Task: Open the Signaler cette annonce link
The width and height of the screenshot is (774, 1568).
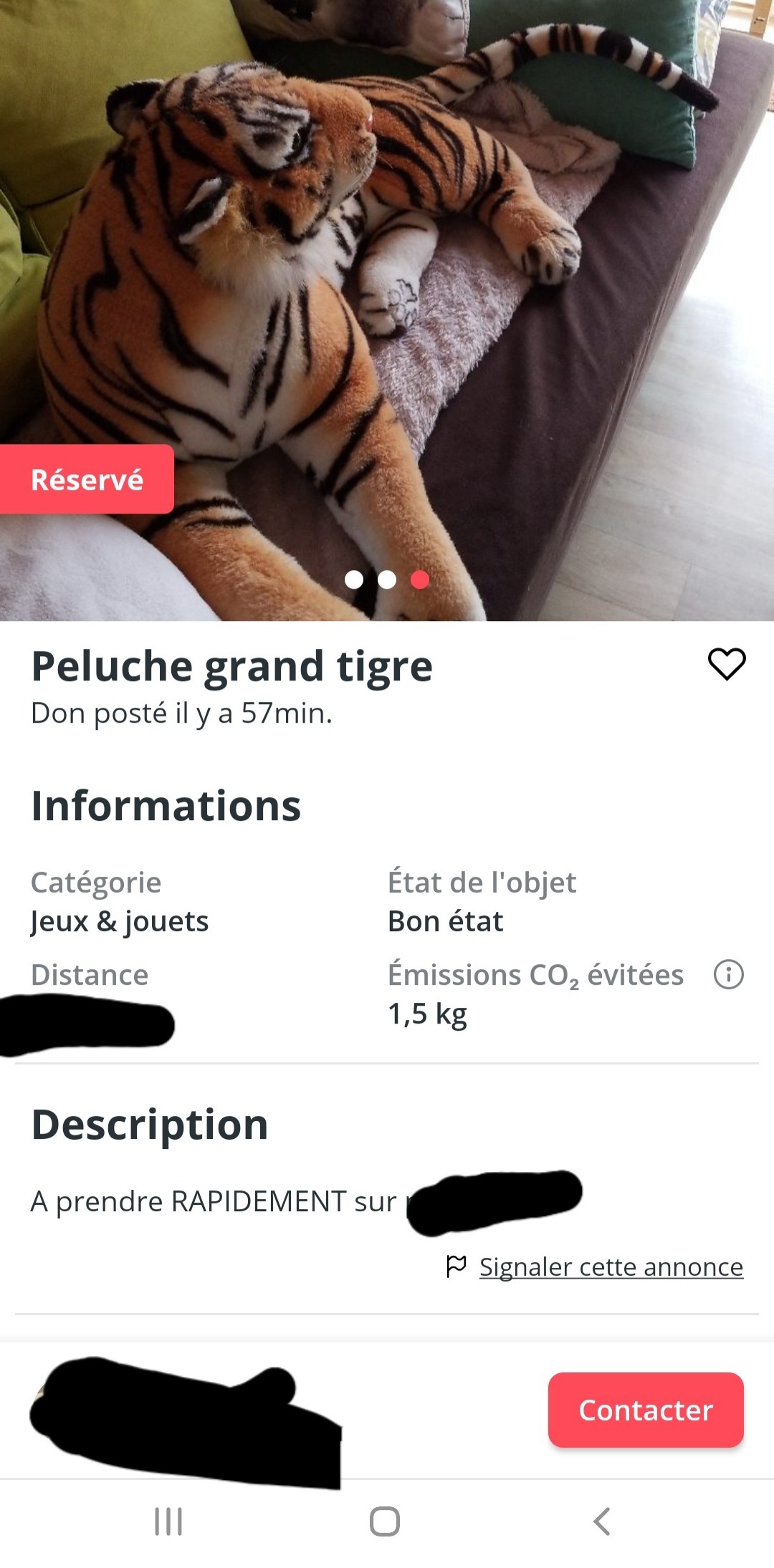Action: click(x=611, y=1267)
